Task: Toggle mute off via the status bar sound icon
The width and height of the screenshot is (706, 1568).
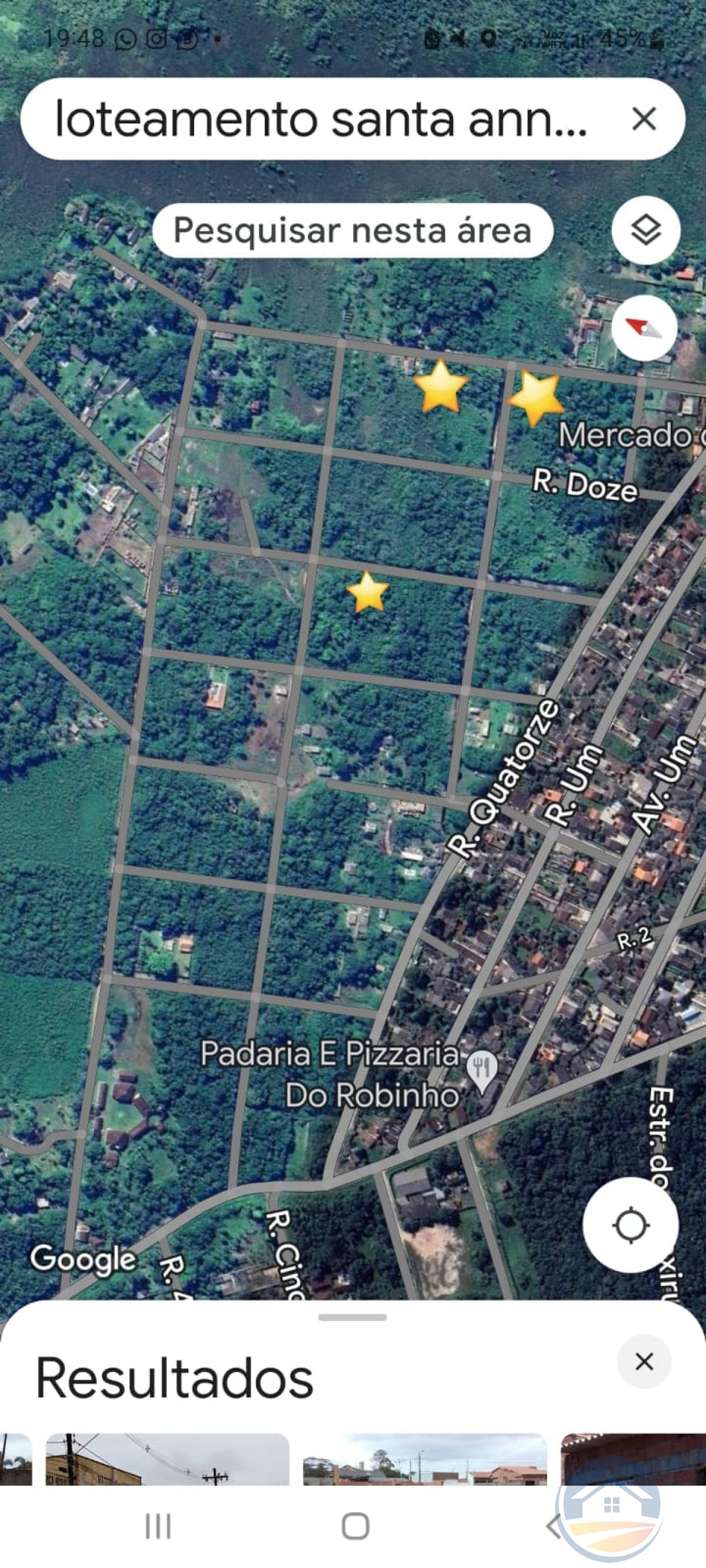Action: coord(461,38)
